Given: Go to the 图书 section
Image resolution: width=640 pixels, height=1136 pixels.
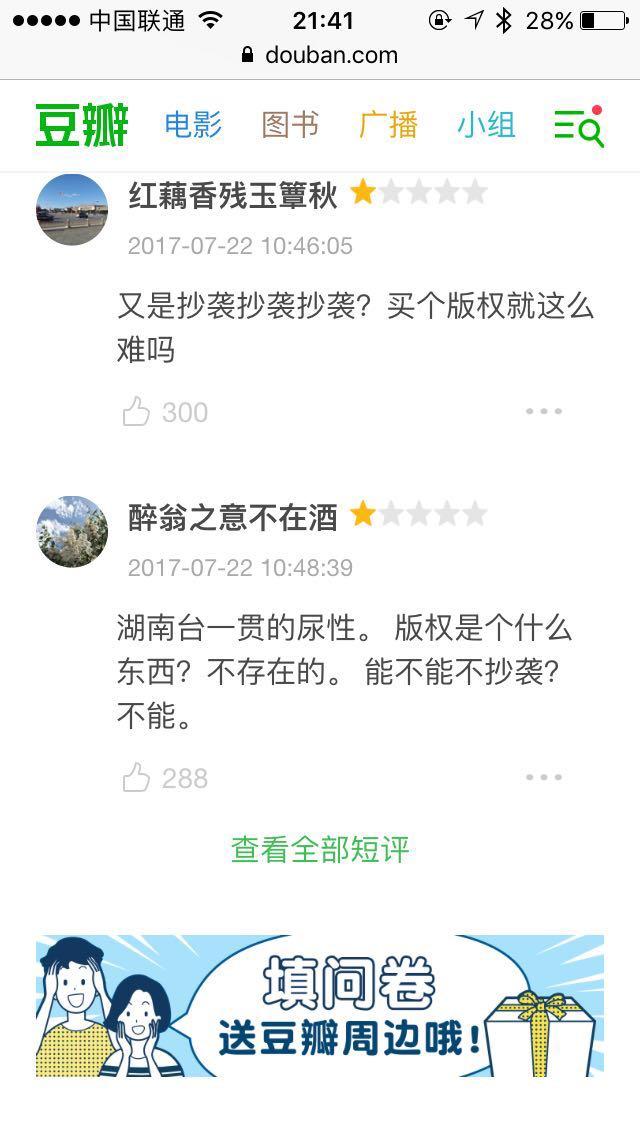Looking at the screenshot, I should (290, 125).
